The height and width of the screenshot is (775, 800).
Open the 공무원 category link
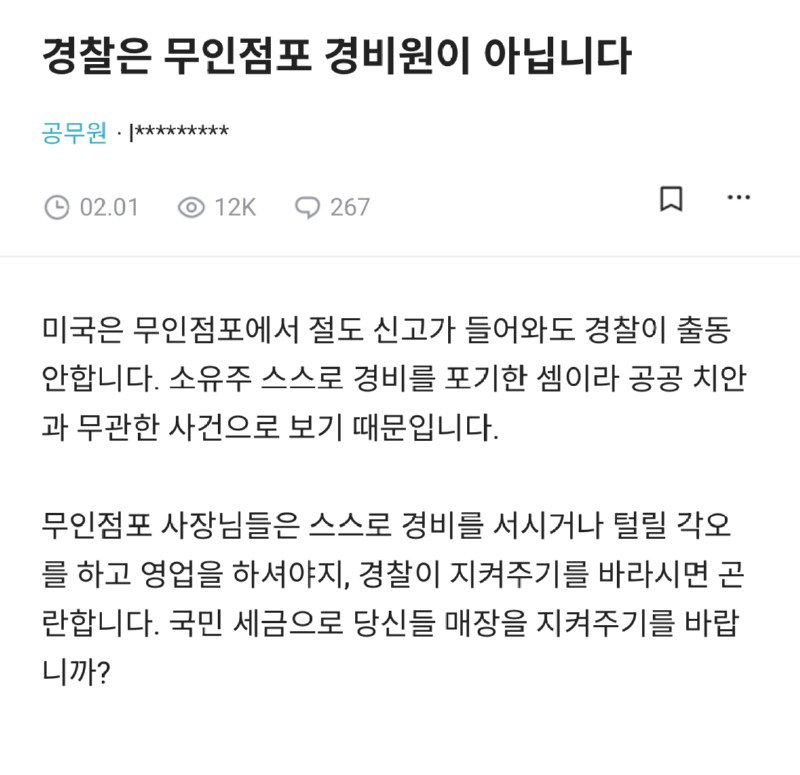tap(74, 133)
